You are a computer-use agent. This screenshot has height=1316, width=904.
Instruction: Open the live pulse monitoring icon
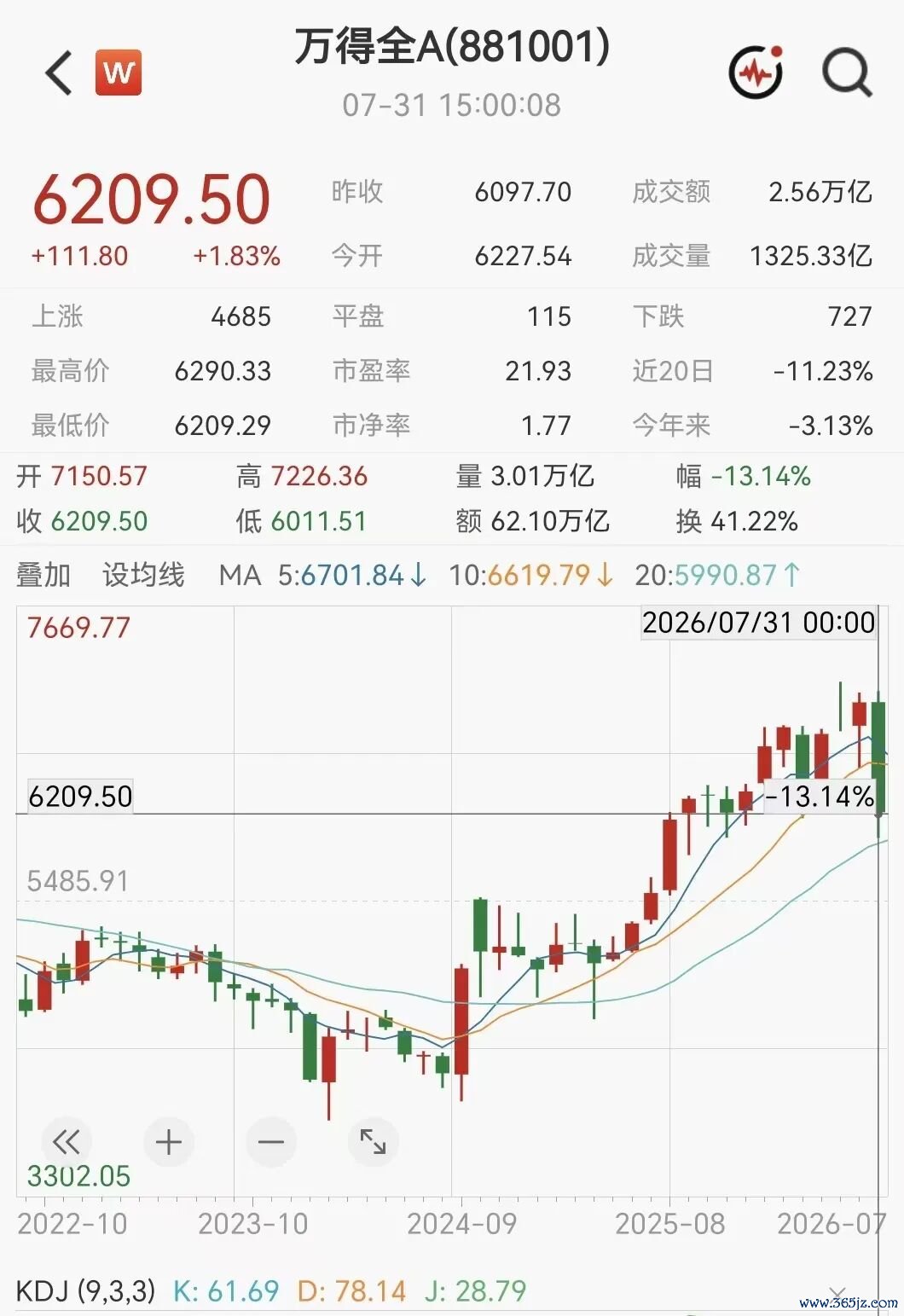pos(756,72)
